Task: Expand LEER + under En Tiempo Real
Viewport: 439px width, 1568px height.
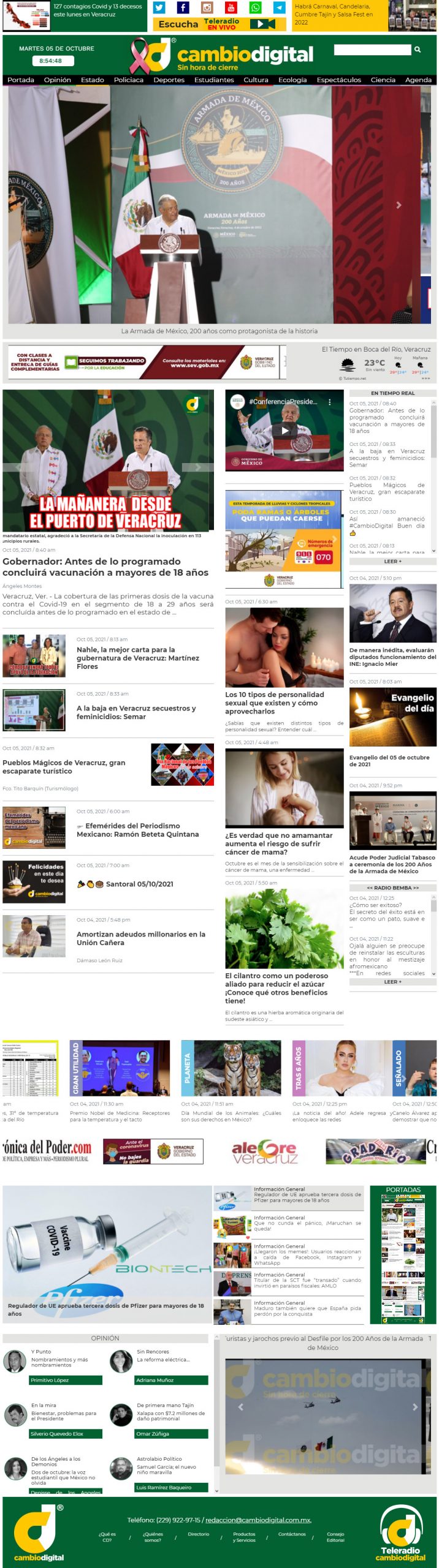Action: (392, 561)
